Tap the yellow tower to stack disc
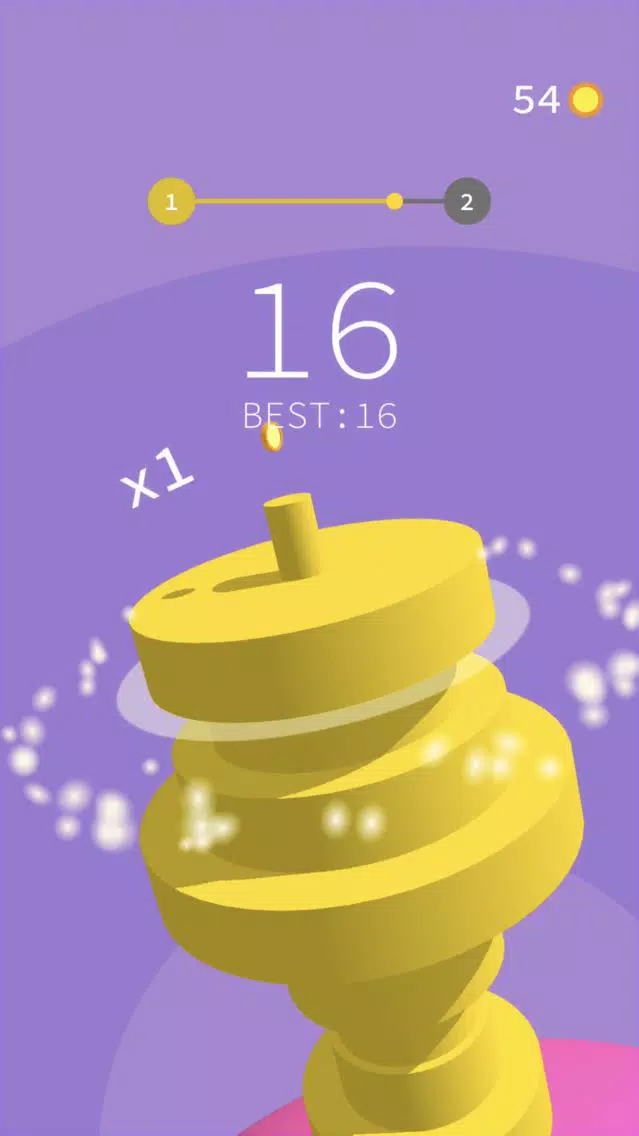 340,800
